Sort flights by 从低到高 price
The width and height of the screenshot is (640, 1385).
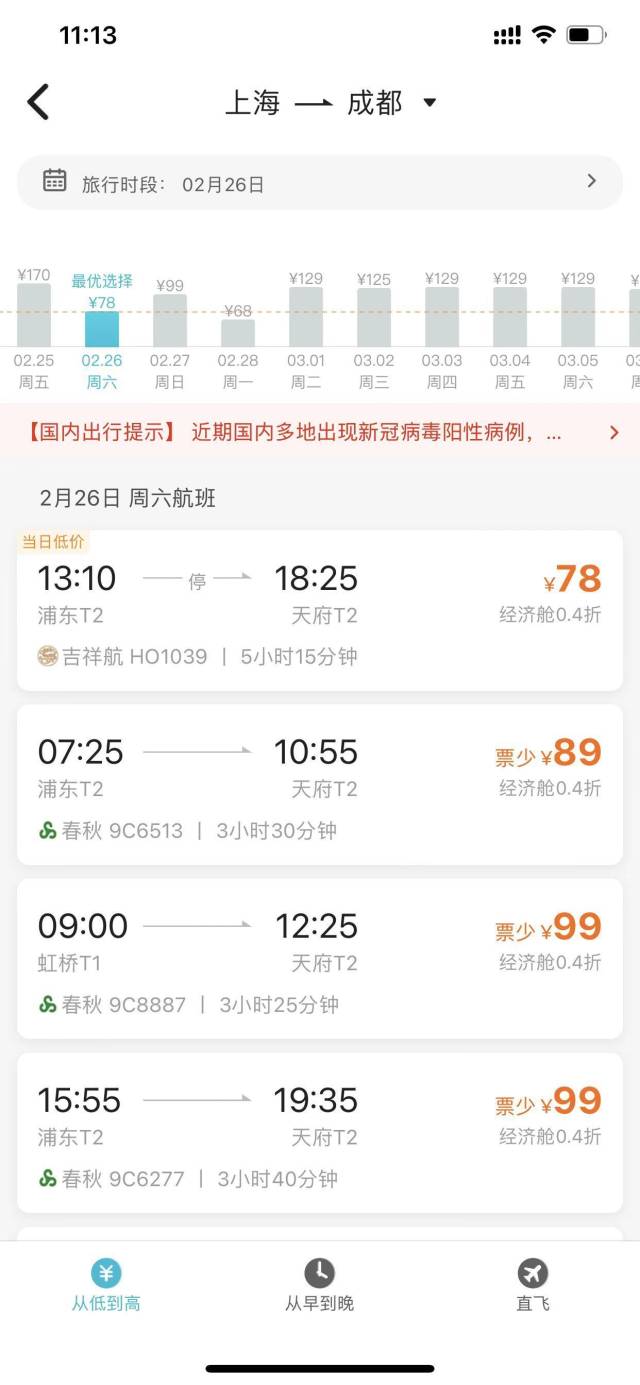106,1285
